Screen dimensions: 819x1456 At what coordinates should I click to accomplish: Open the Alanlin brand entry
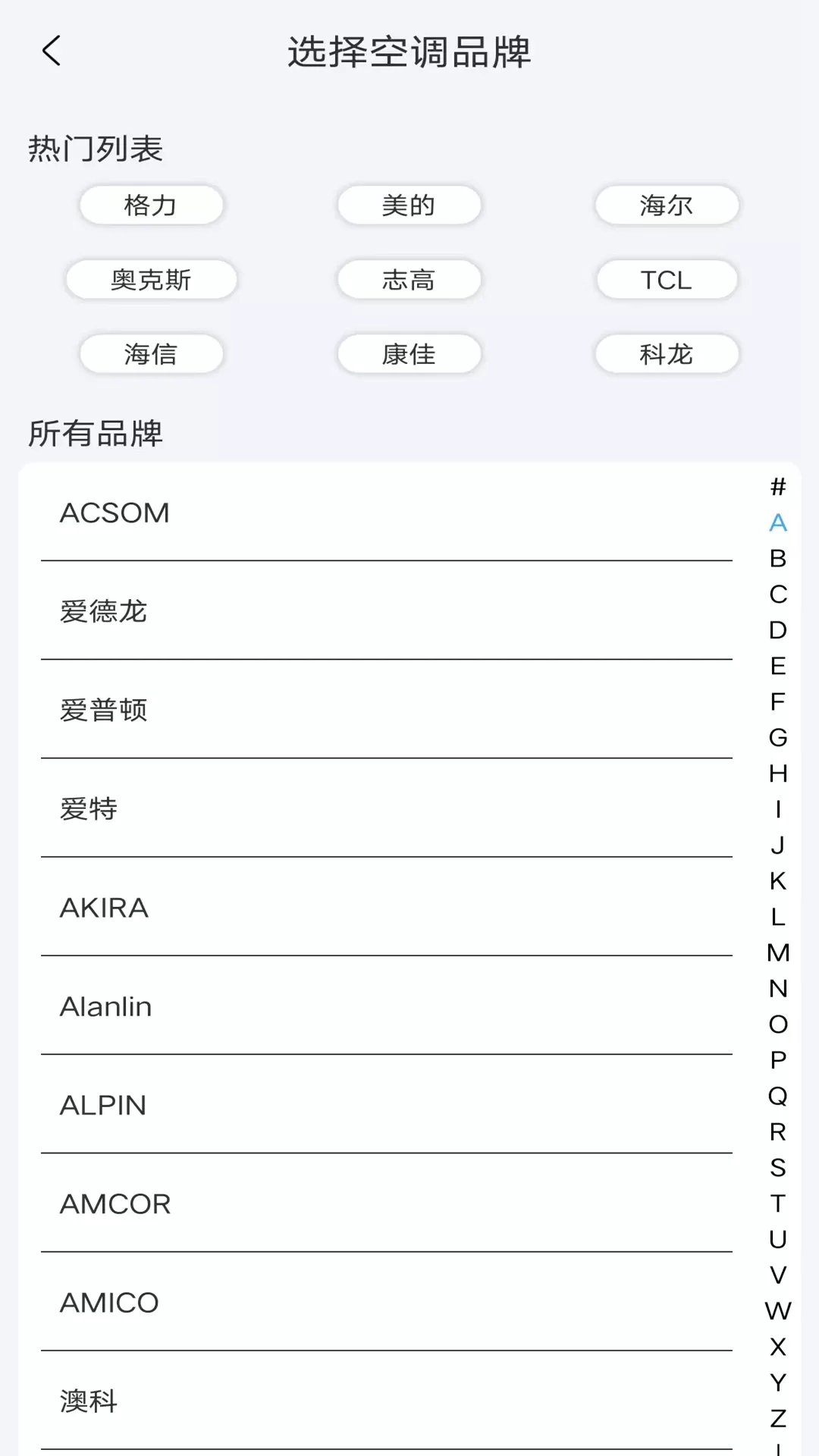[387, 1006]
